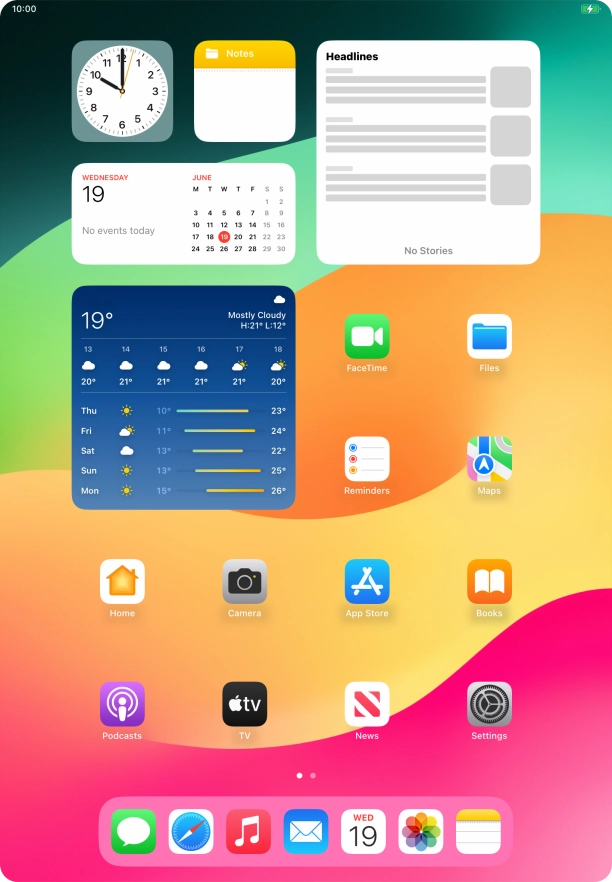Launch the Home app

click(122, 582)
